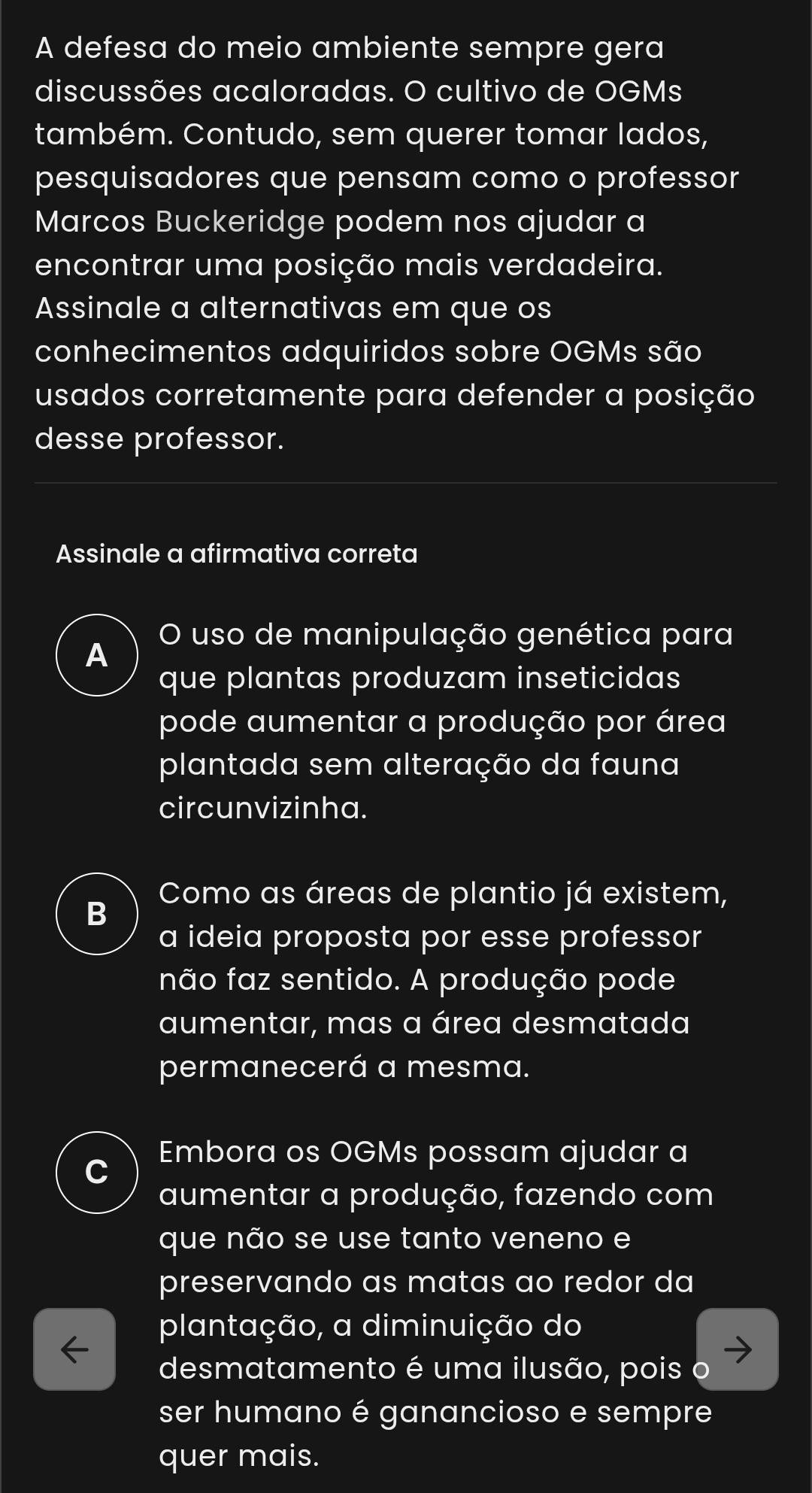The width and height of the screenshot is (812, 1493).
Task: Choose alternative B about planting areas
Action: 97,914
